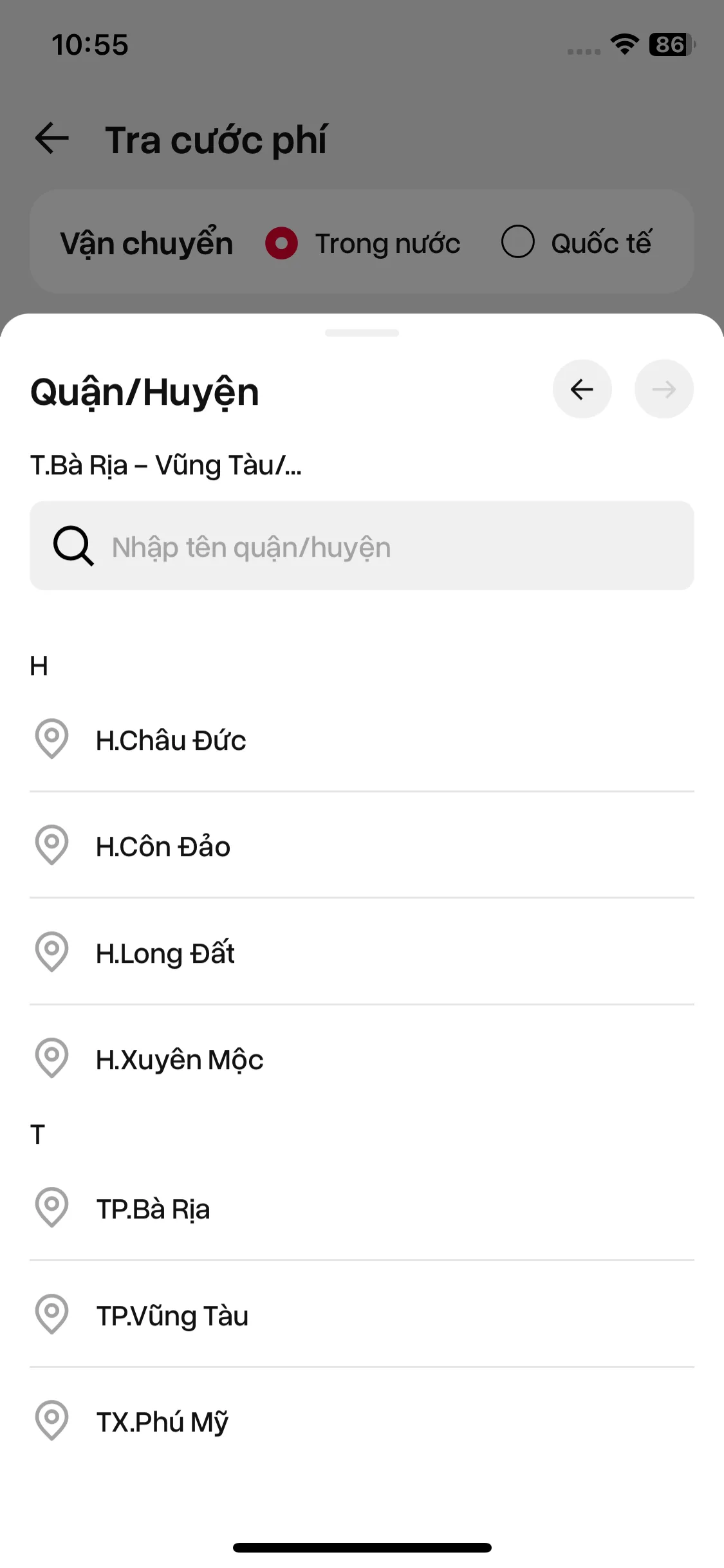Select the Trong nước shipping option
The height and width of the screenshot is (1568, 724).
pyautogui.click(x=282, y=243)
